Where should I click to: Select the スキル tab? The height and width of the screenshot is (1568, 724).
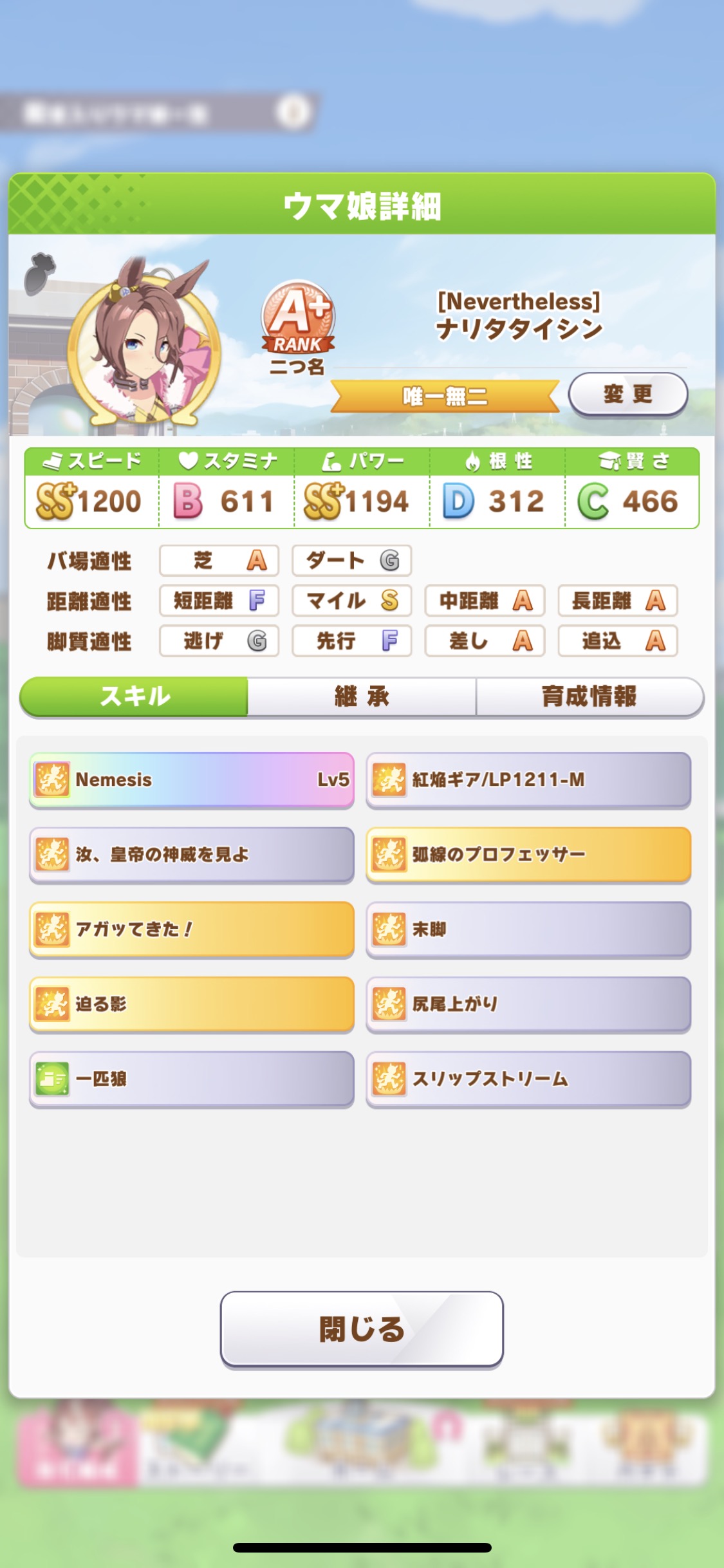point(135,696)
